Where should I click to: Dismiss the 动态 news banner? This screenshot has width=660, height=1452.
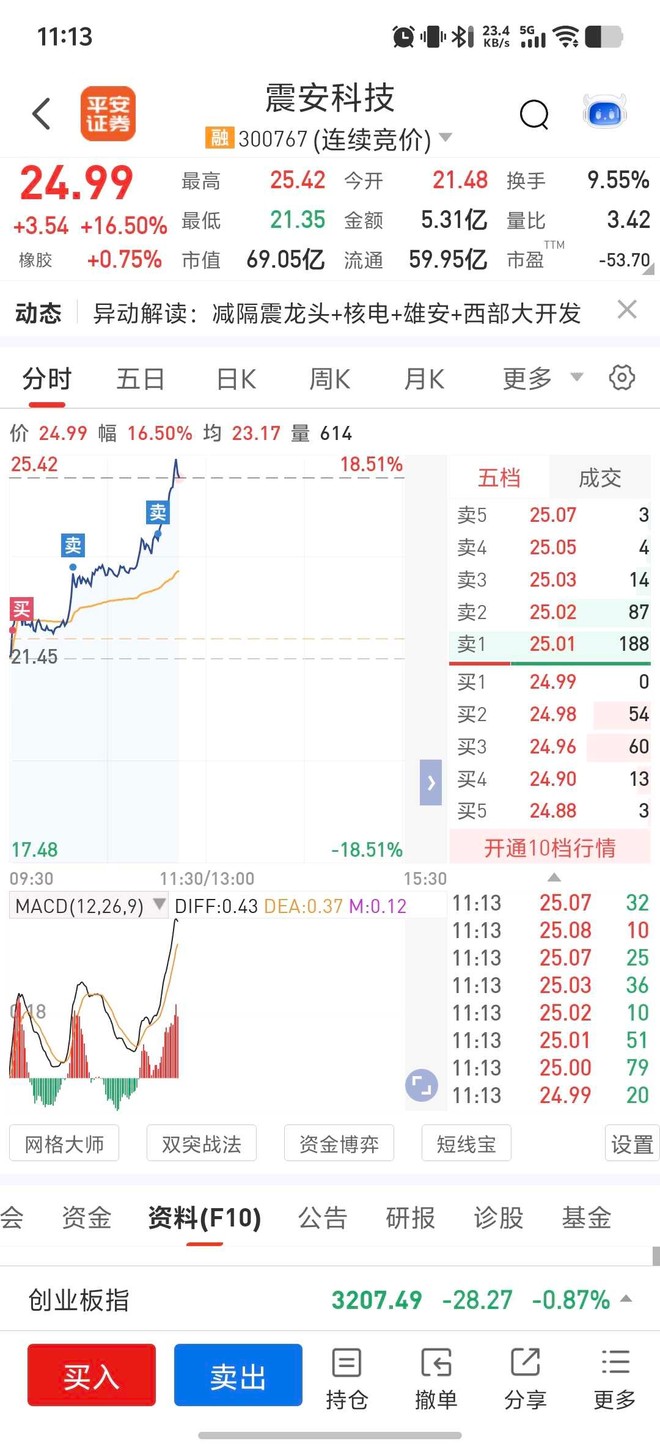pyautogui.click(x=627, y=310)
